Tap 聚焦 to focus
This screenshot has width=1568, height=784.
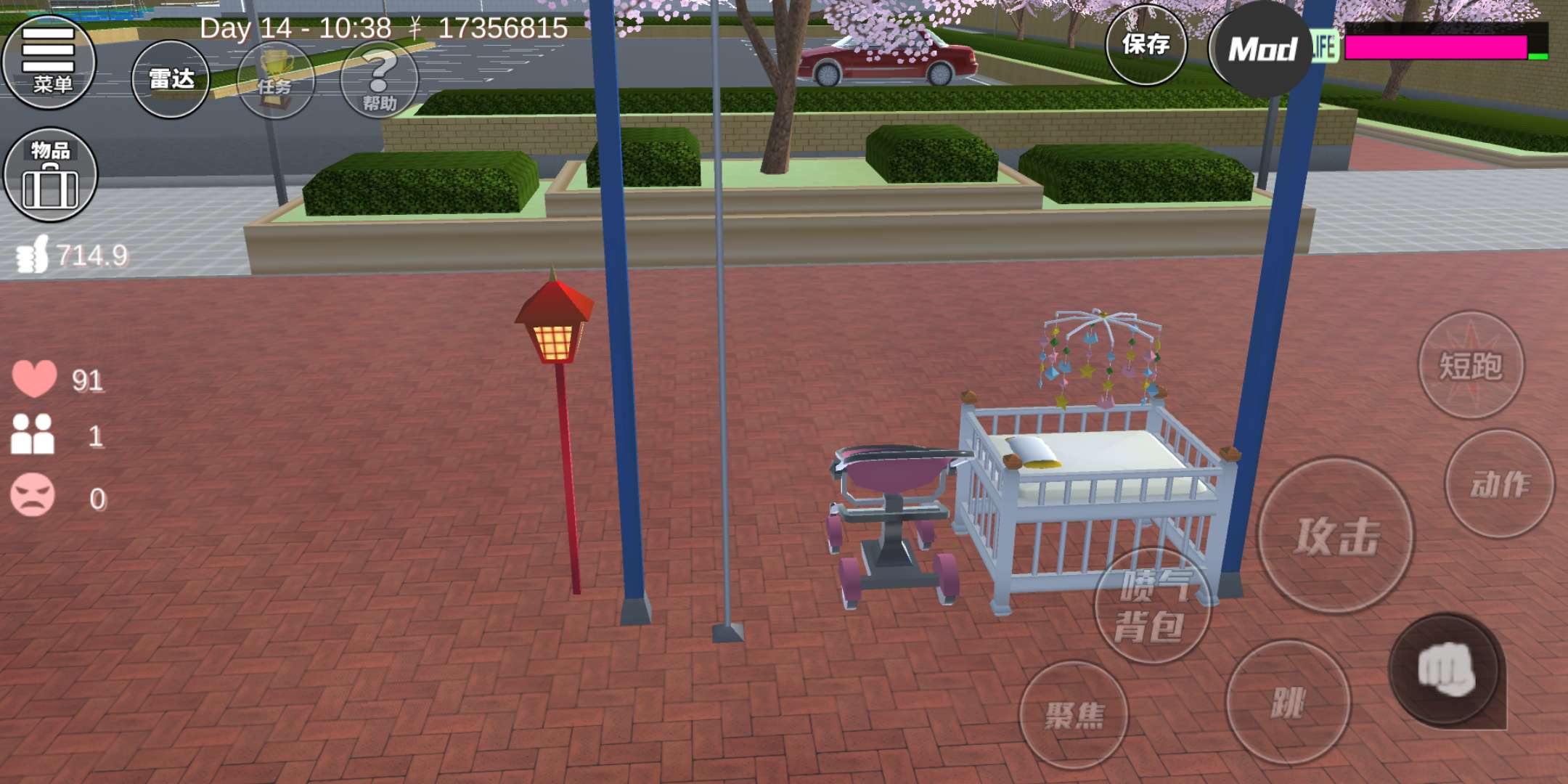pyautogui.click(x=1074, y=715)
